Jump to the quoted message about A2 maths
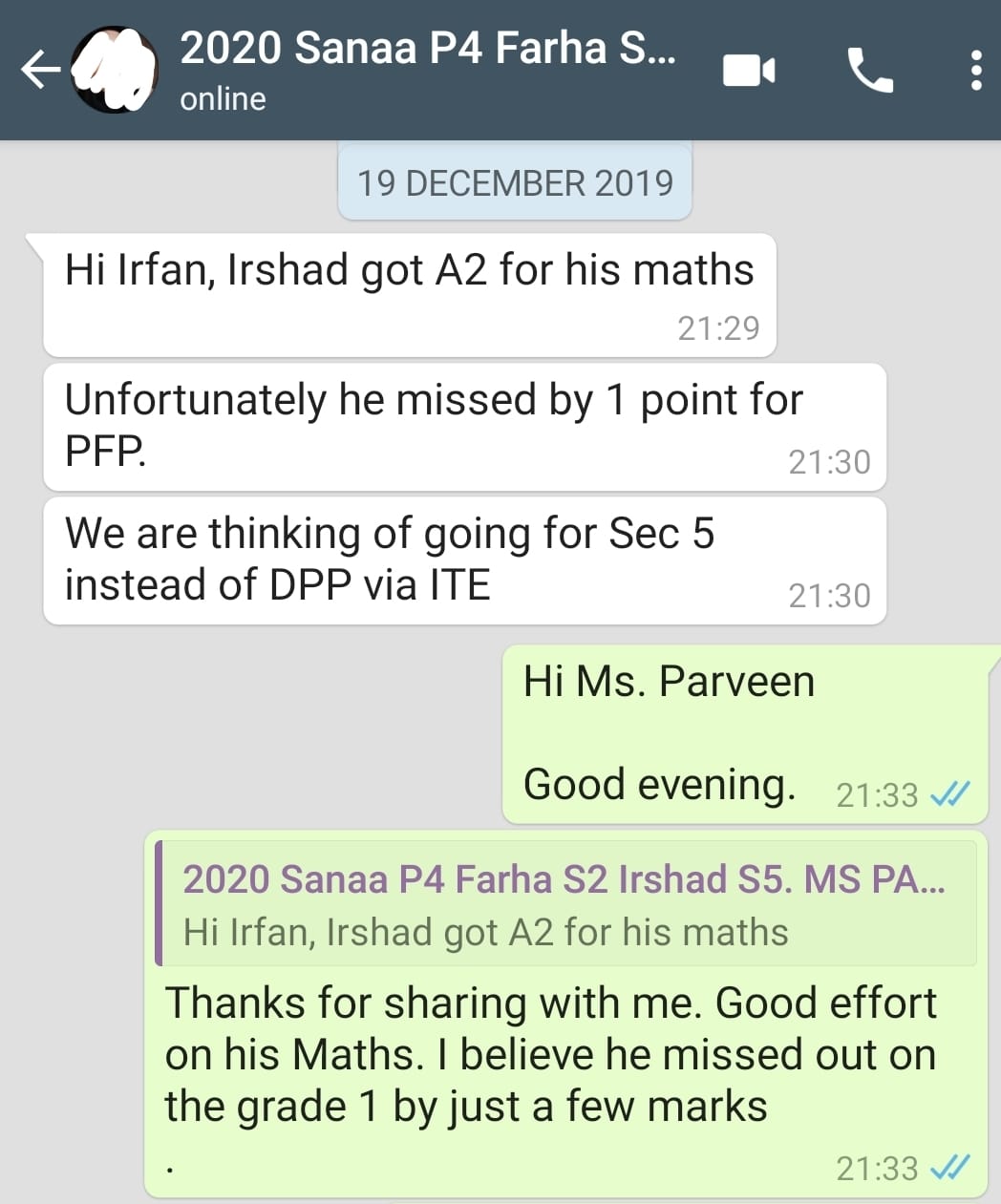Image resolution: width=1001 pixels, height=1204 pixels. pos(565,904)
